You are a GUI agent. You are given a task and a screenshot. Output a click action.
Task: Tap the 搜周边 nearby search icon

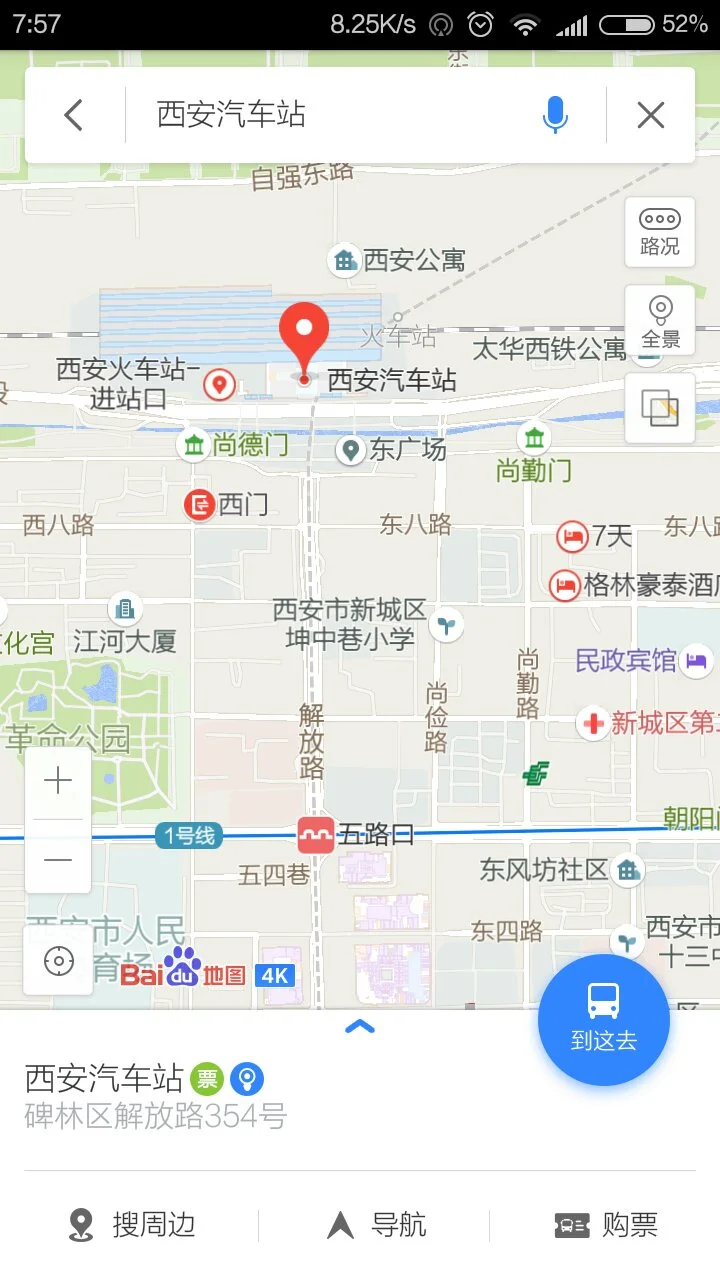[82, 1224]
